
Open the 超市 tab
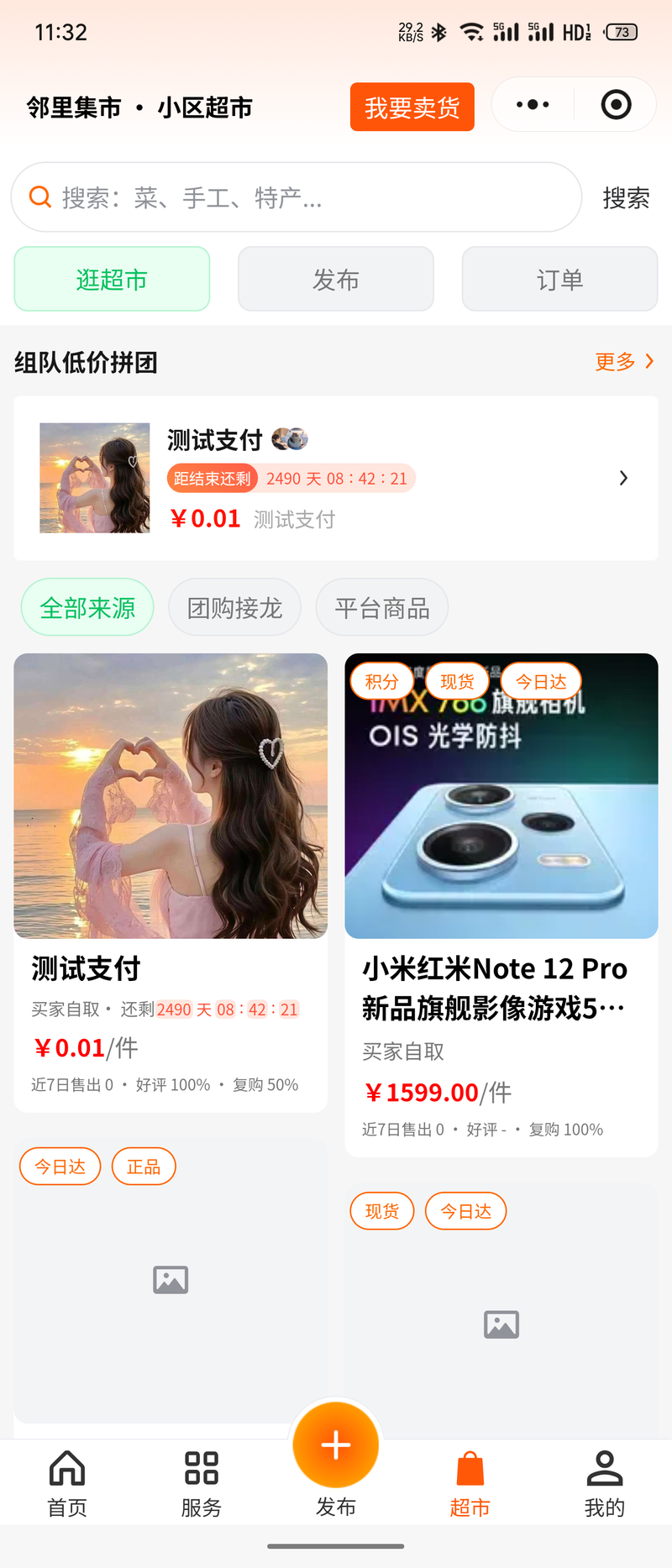click(470, 1483)
